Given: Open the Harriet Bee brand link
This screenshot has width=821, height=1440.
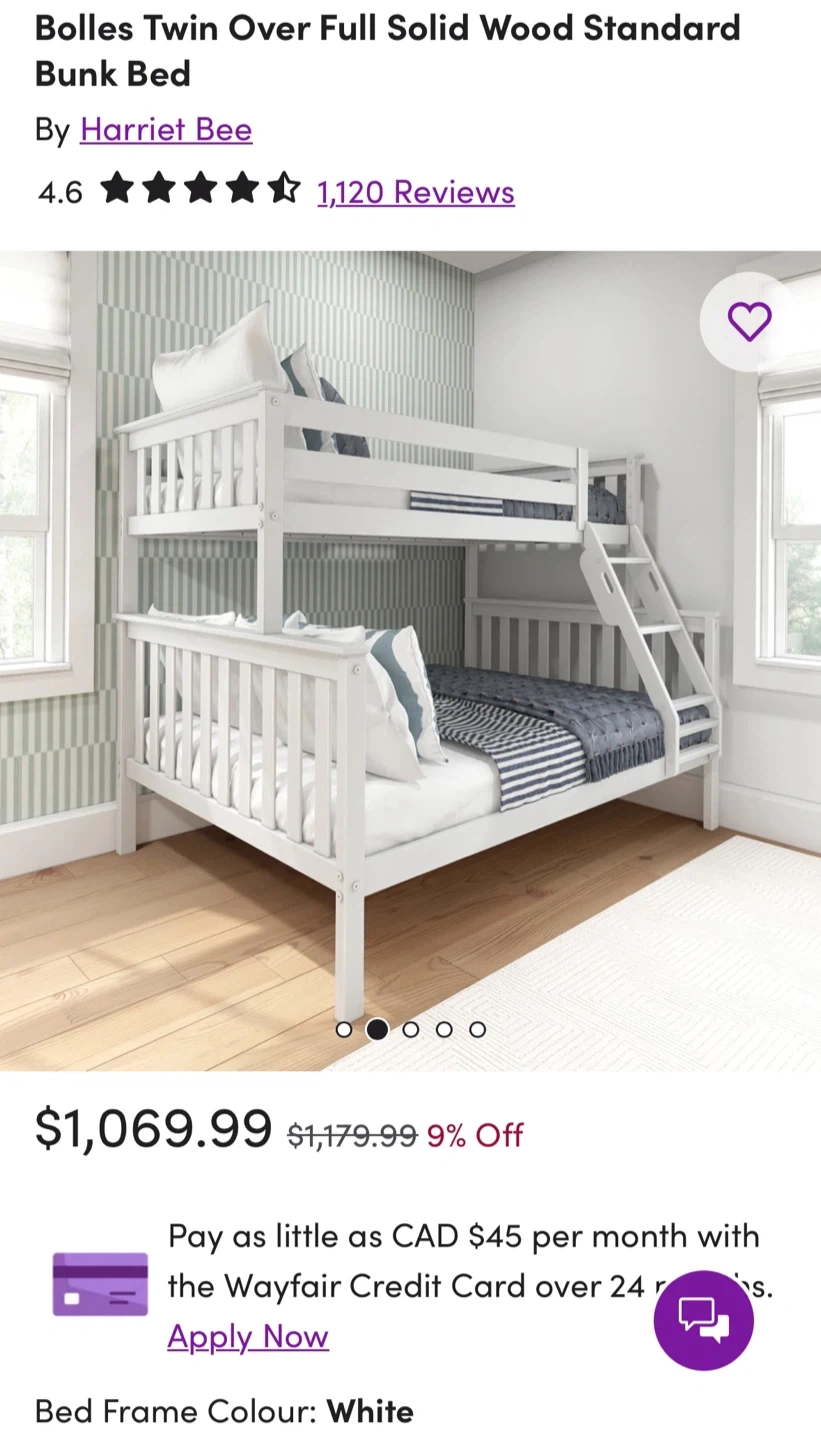Looking at the screenshot, I should [x=166, y=129].
